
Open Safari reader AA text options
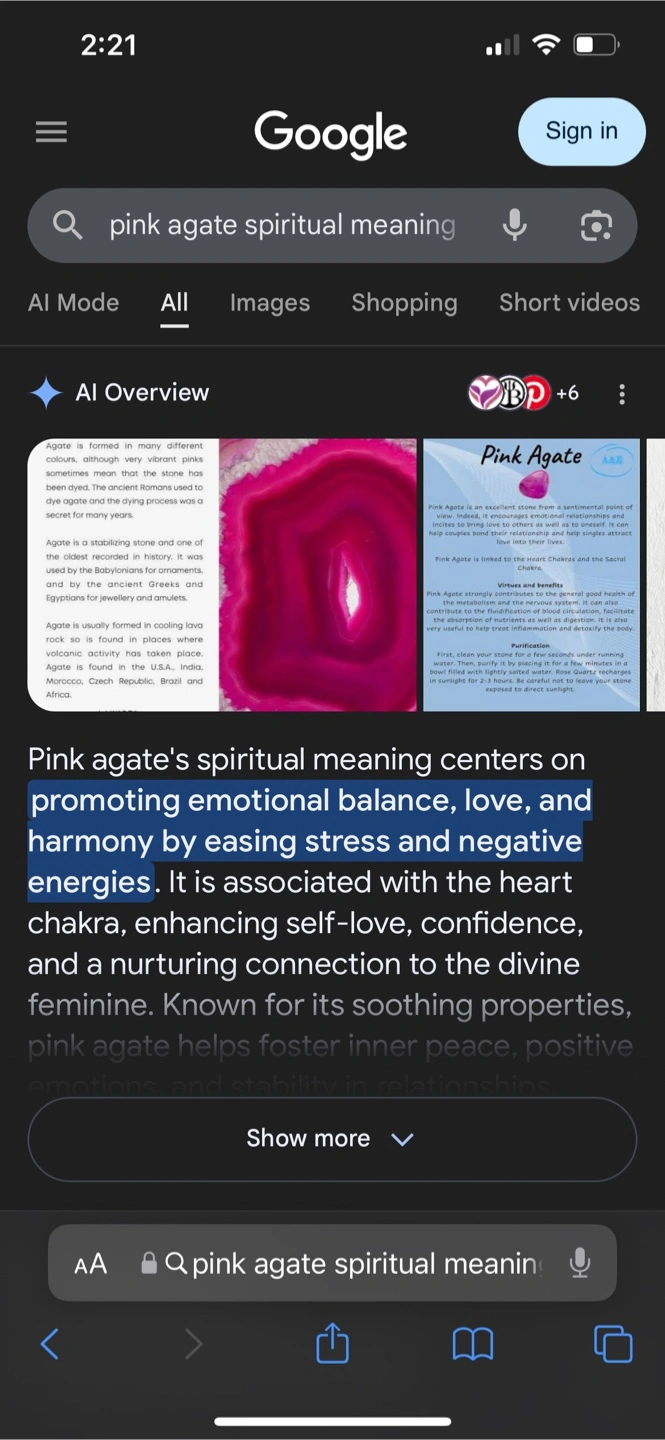pos(90,1264)
